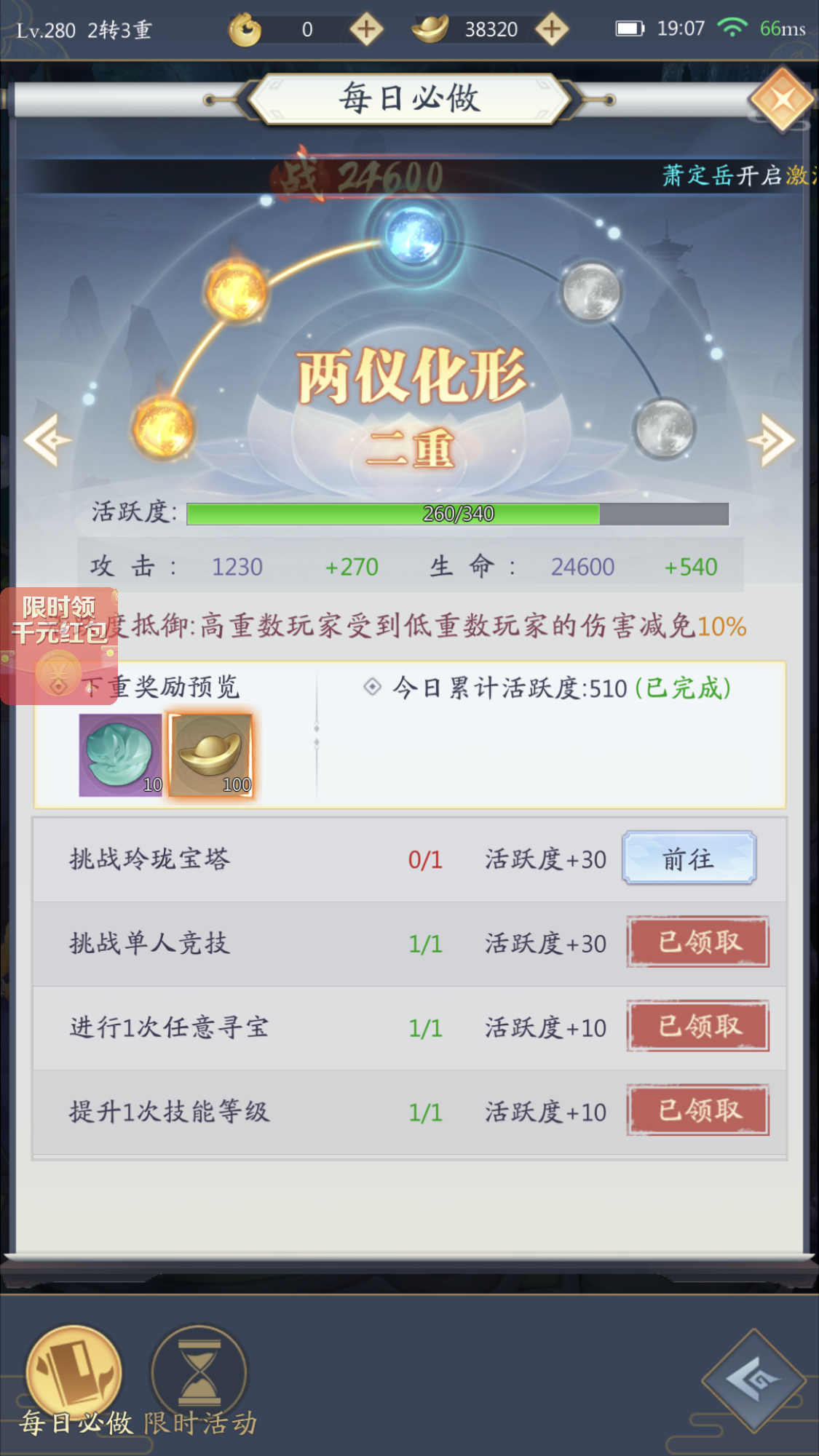Tap 前往 for 挑战玲珑宝塔

coord(689,859)
